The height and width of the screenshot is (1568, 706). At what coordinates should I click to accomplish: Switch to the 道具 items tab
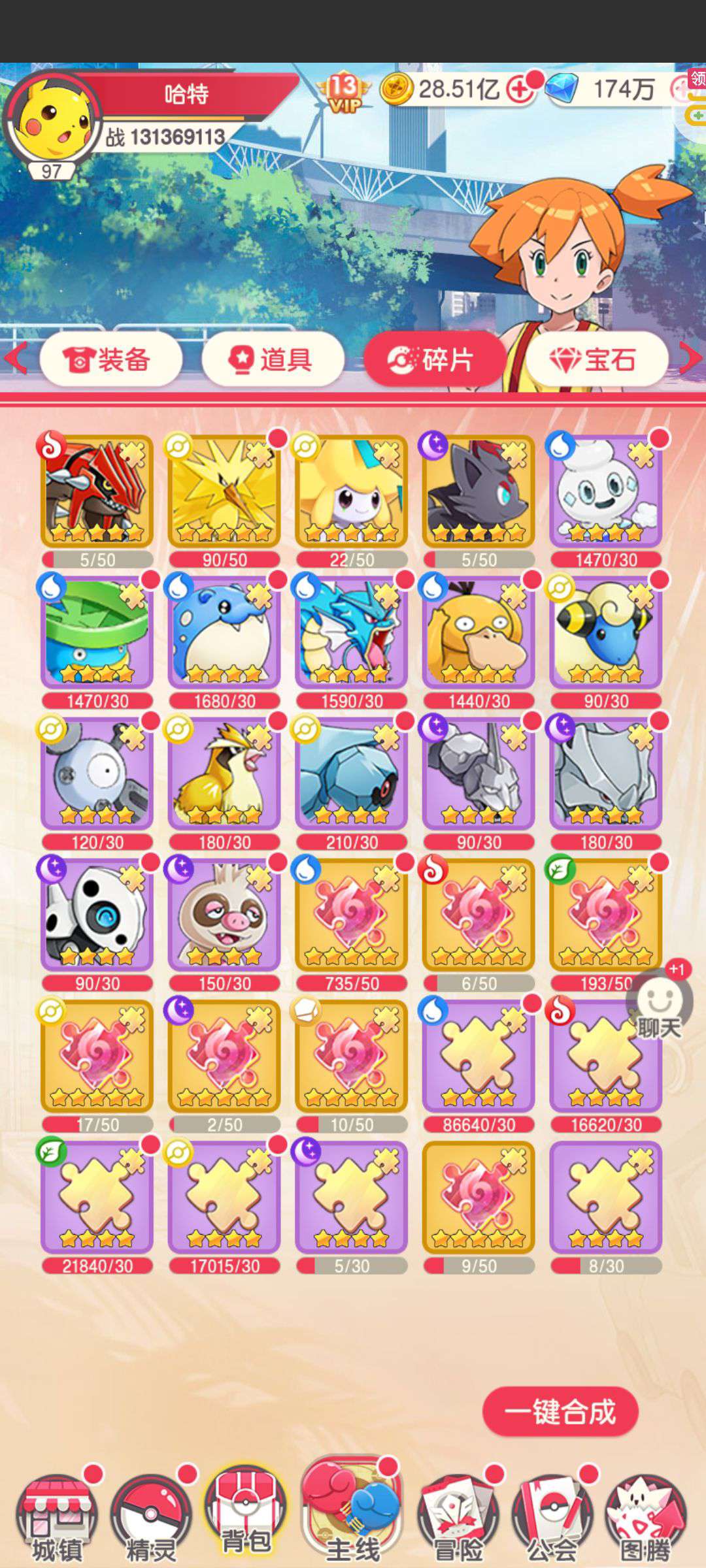pos(273,359)
